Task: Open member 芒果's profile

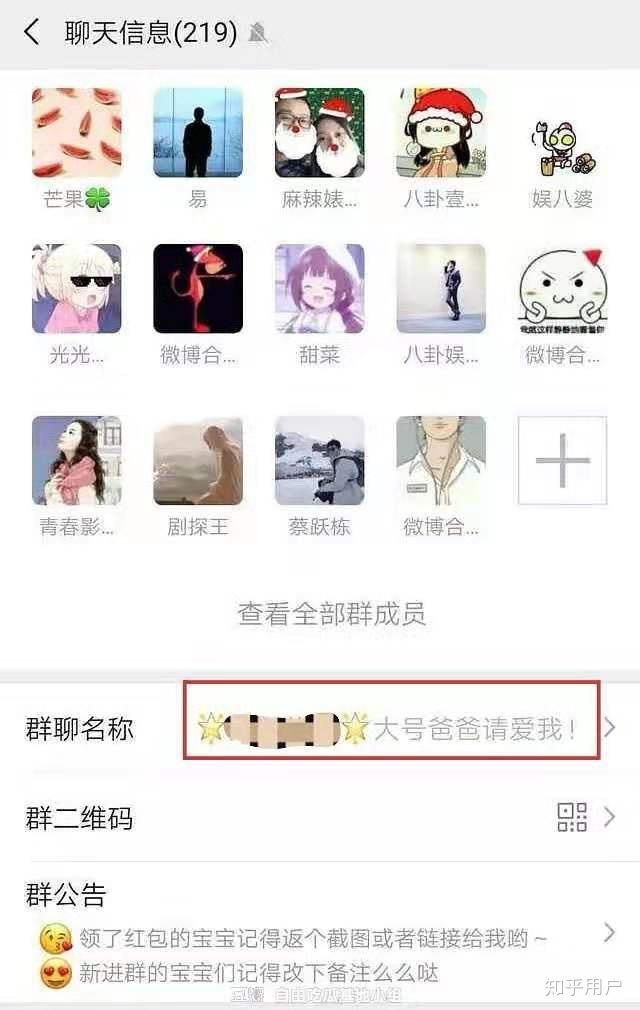Action: 77,133
